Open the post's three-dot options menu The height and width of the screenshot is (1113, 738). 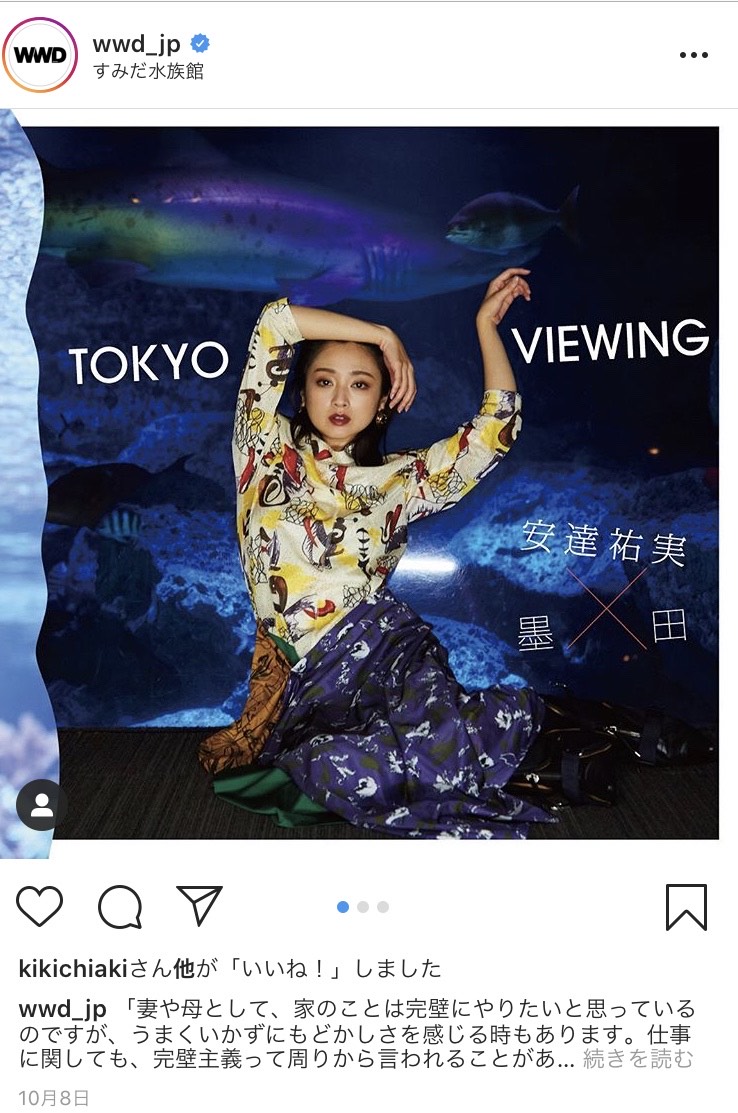pos(693,55)
